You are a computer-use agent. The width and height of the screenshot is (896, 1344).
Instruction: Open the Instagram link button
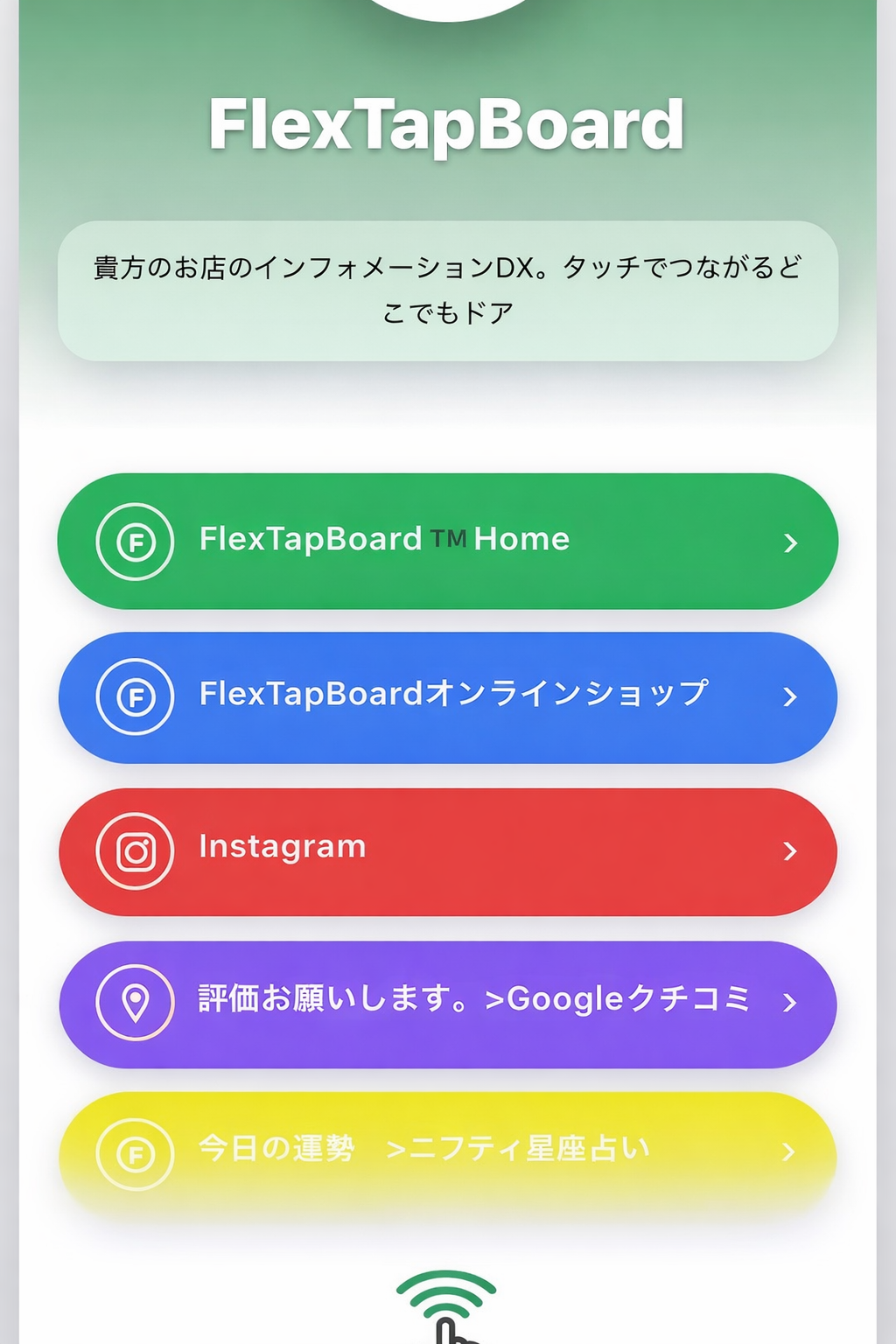click(447, 851)
